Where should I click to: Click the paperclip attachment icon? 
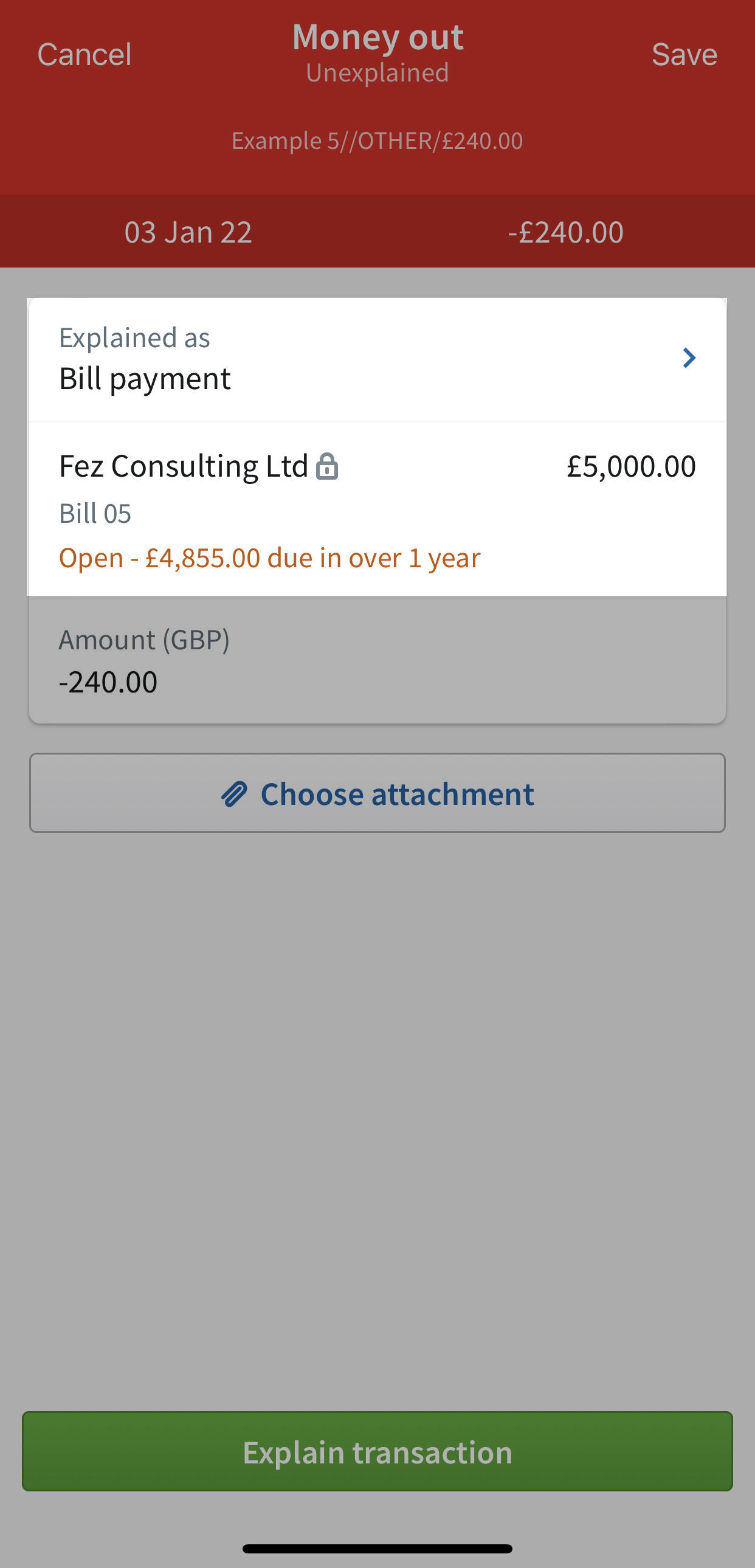[236, 793]
